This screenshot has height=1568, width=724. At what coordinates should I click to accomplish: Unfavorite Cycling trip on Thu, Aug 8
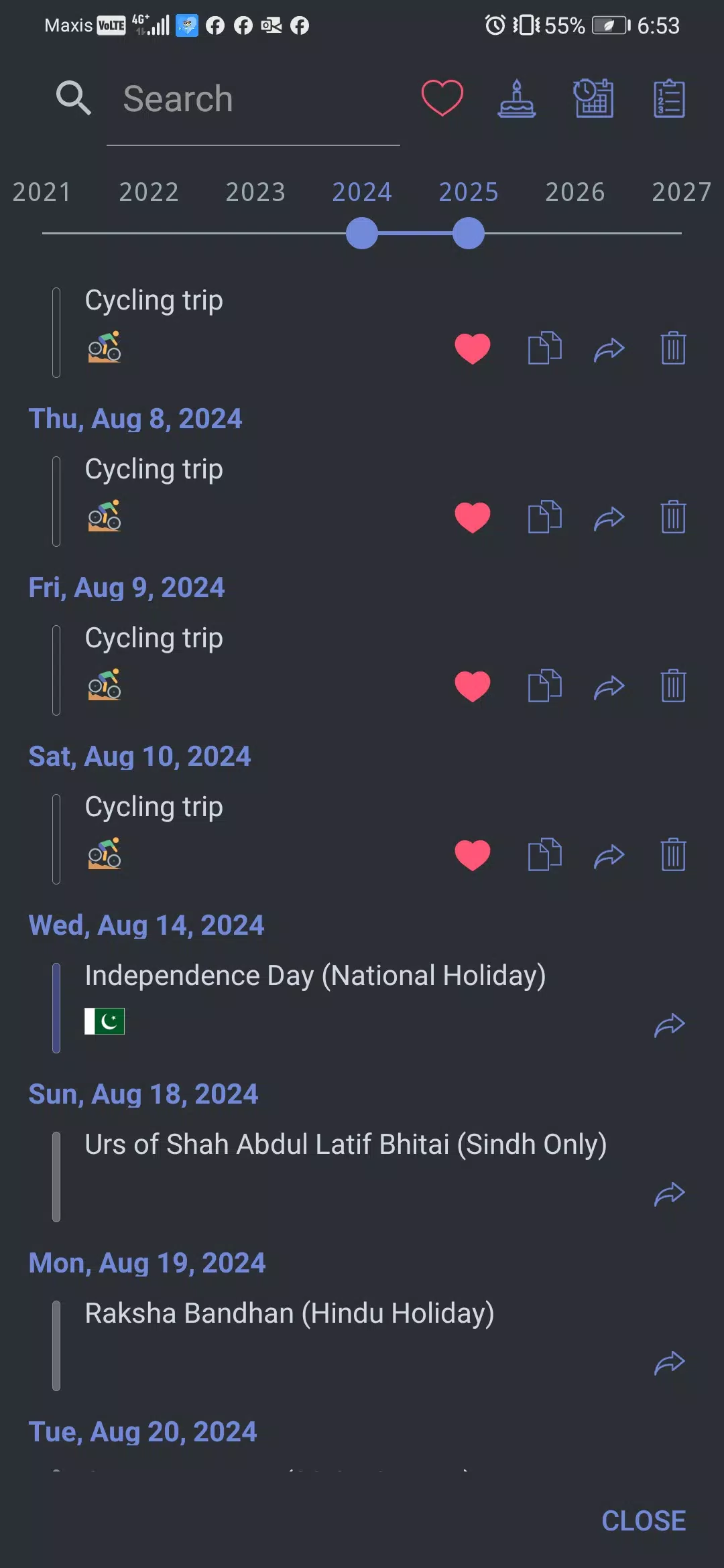(x=473, y=517)
